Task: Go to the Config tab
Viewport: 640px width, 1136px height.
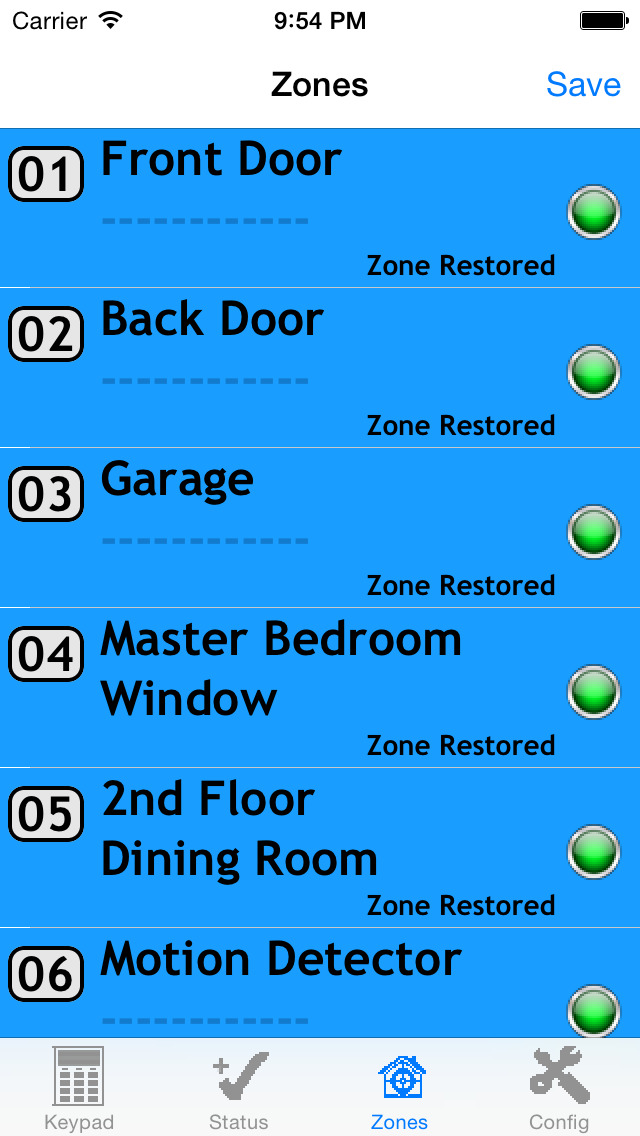Action: pyautogui.click(x=559, y=1088)
